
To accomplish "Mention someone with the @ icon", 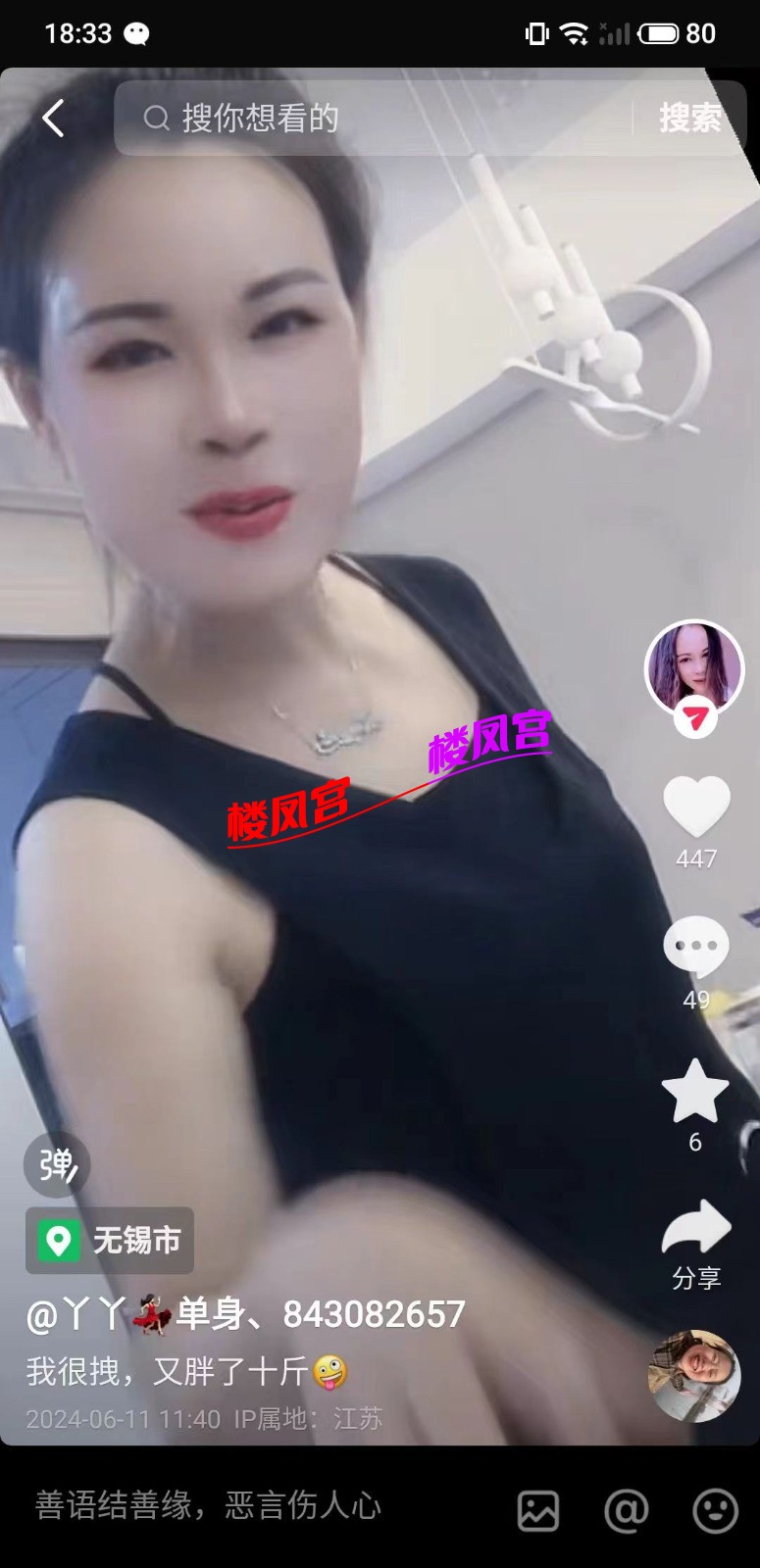I will click(x=626, y=1510).
